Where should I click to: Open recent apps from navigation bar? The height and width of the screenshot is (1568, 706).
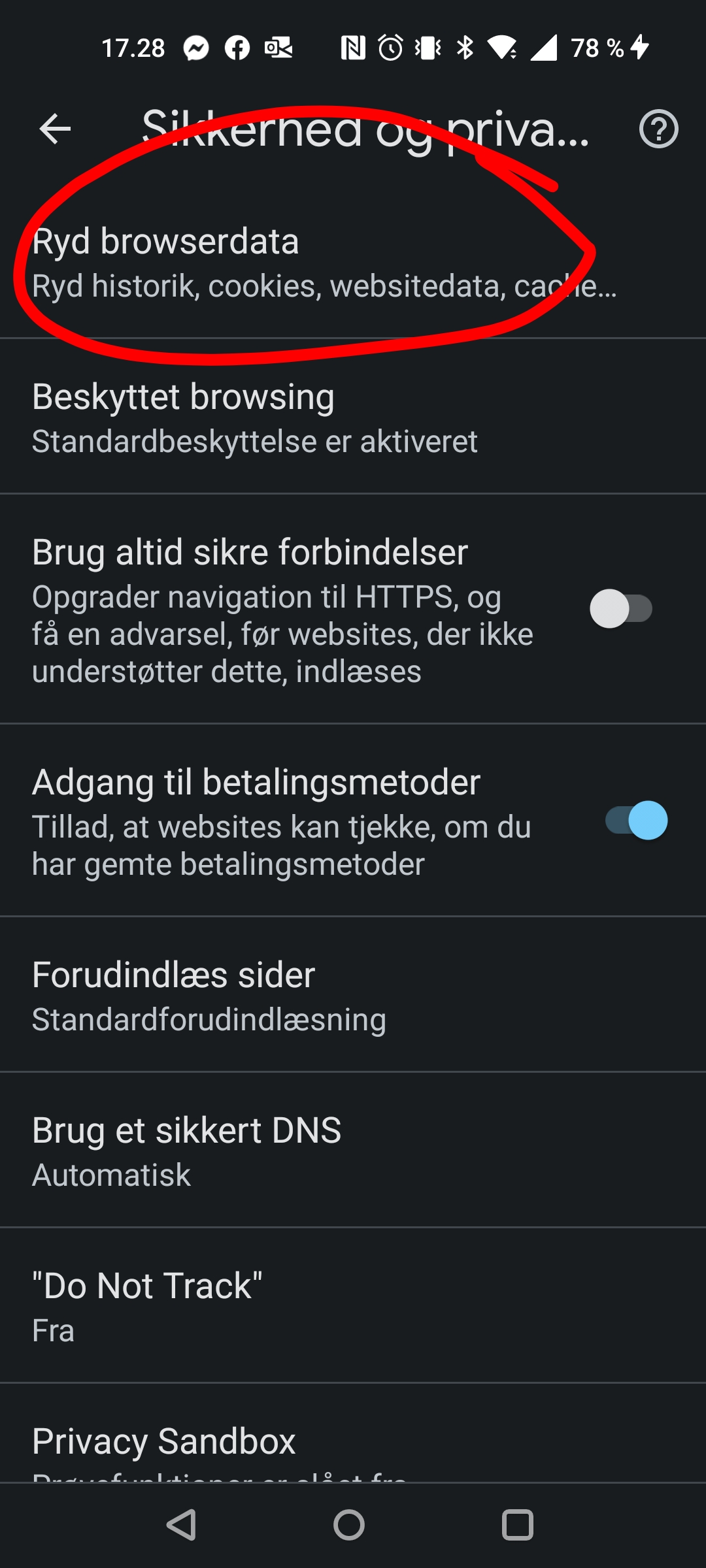coord(517,1525)
